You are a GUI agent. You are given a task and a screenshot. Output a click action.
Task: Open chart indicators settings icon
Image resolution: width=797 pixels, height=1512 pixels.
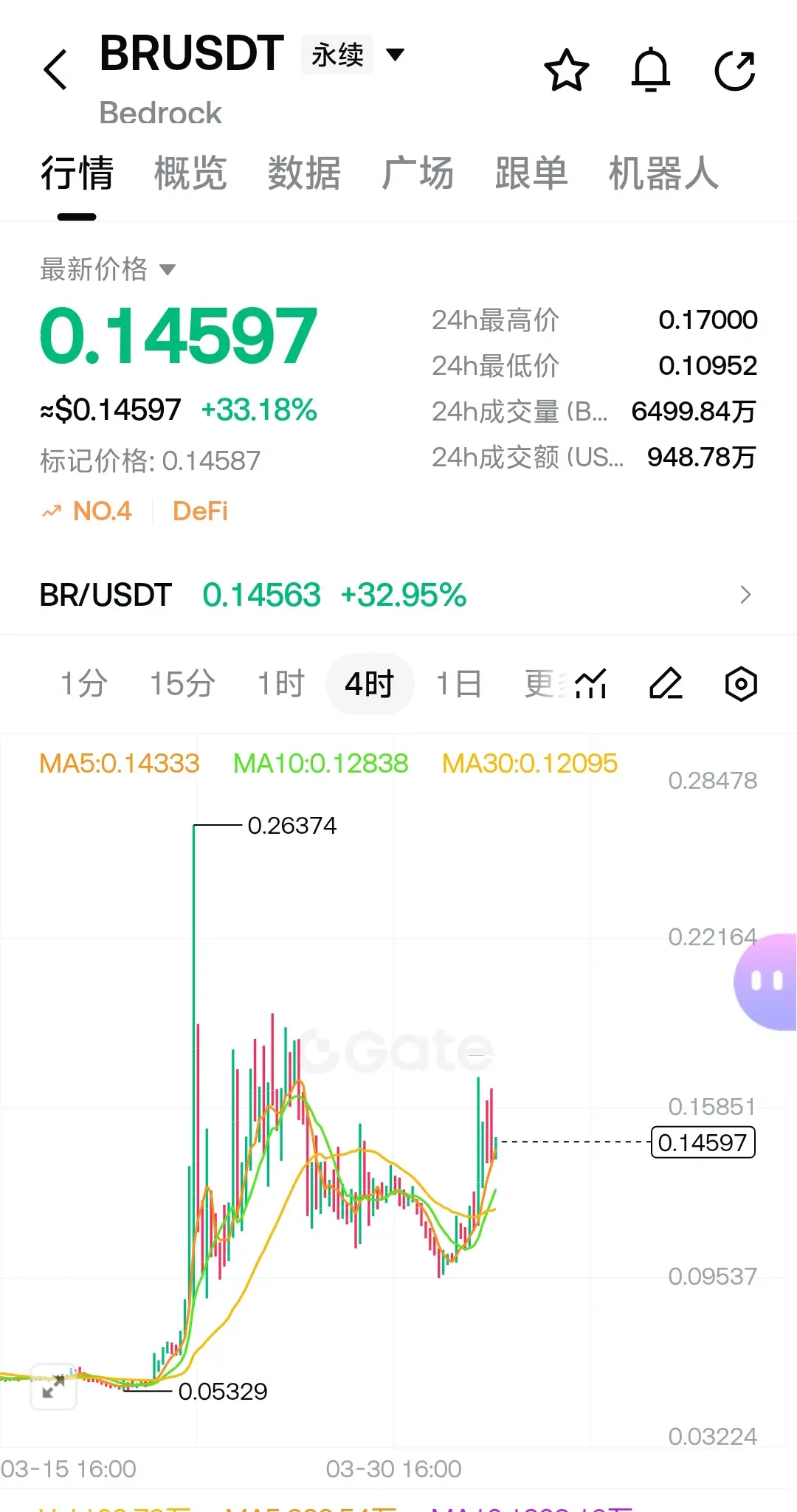click(x=590, y=684)
